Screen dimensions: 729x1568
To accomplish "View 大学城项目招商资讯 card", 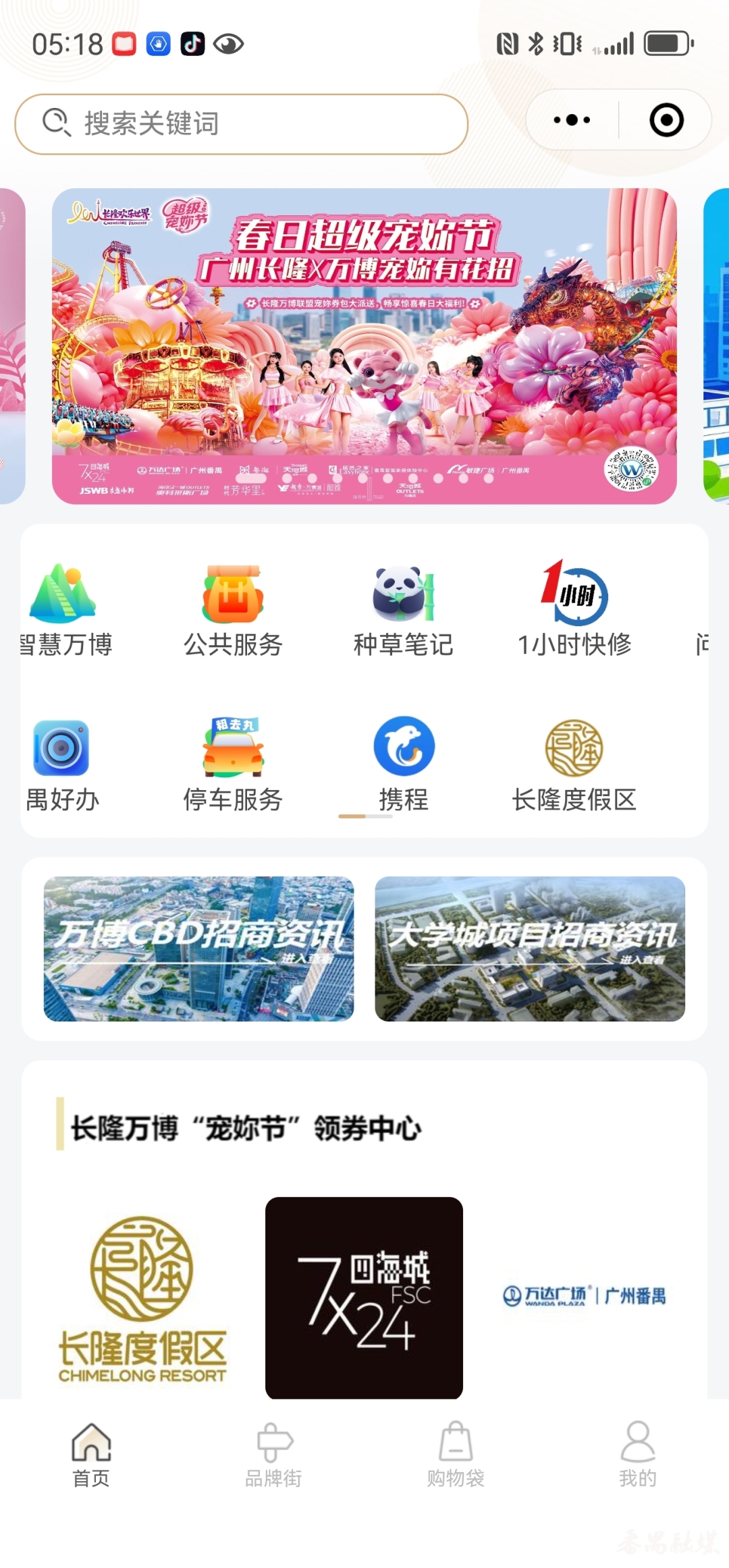I will tap(530, 949).
